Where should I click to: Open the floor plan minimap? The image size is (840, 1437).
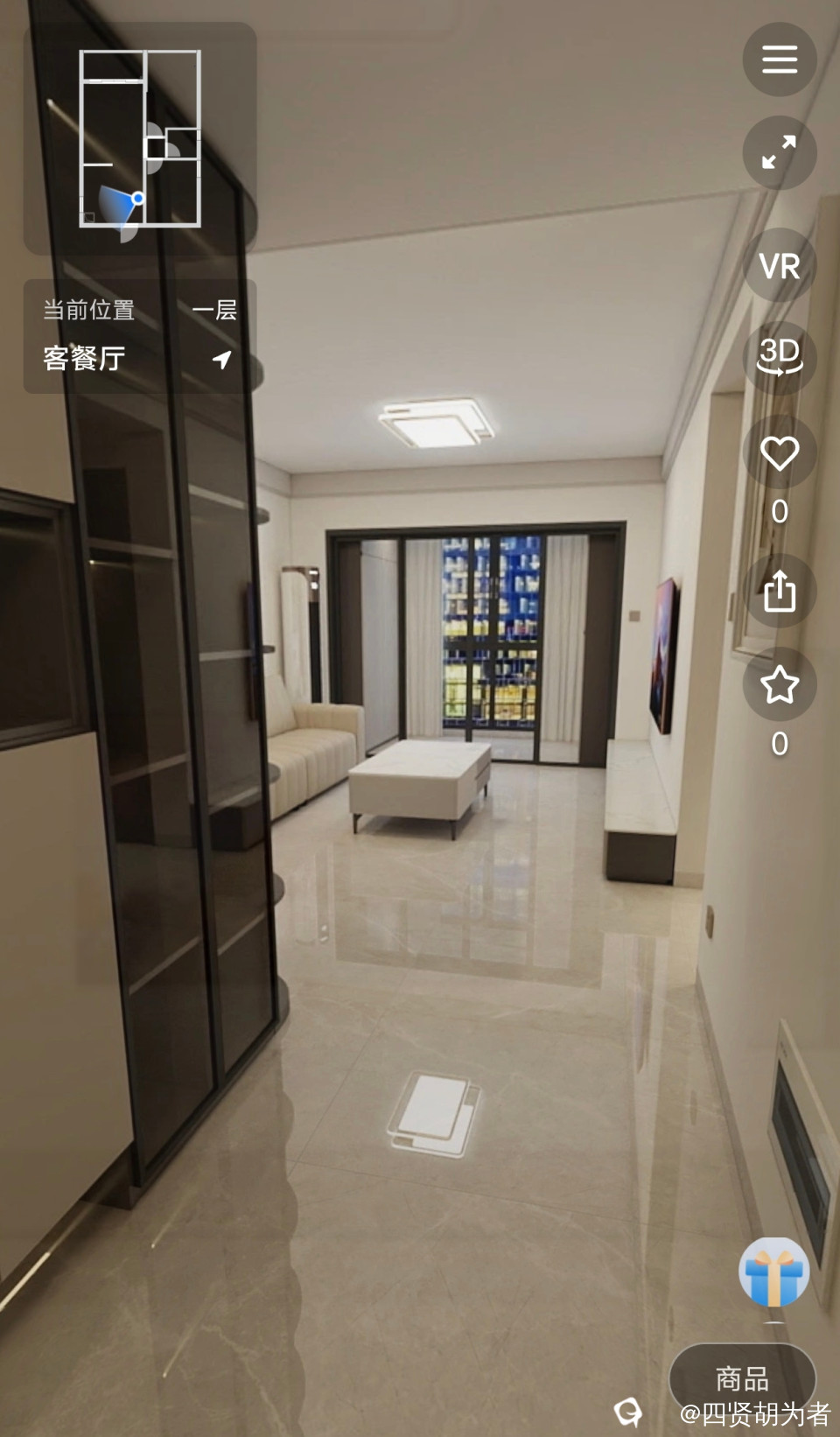point(140,138)
